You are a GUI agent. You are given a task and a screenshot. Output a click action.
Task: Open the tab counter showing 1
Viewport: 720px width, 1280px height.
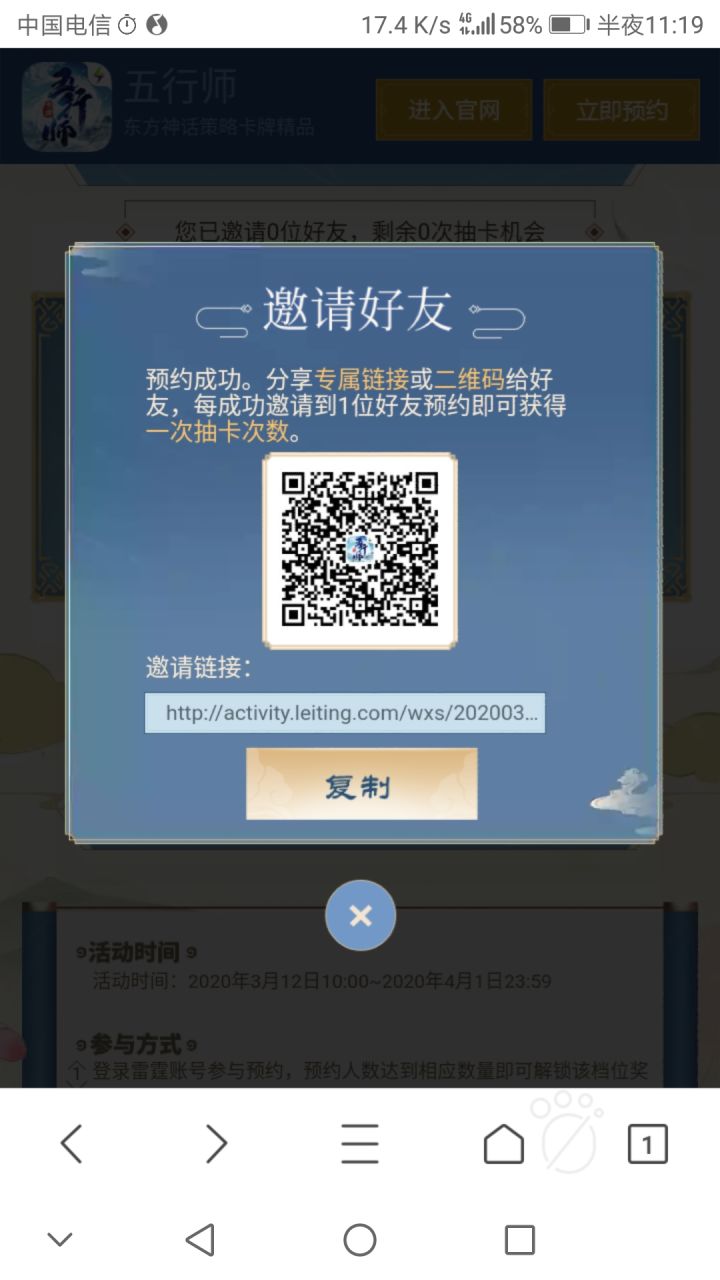click(x=648, y=1142)
